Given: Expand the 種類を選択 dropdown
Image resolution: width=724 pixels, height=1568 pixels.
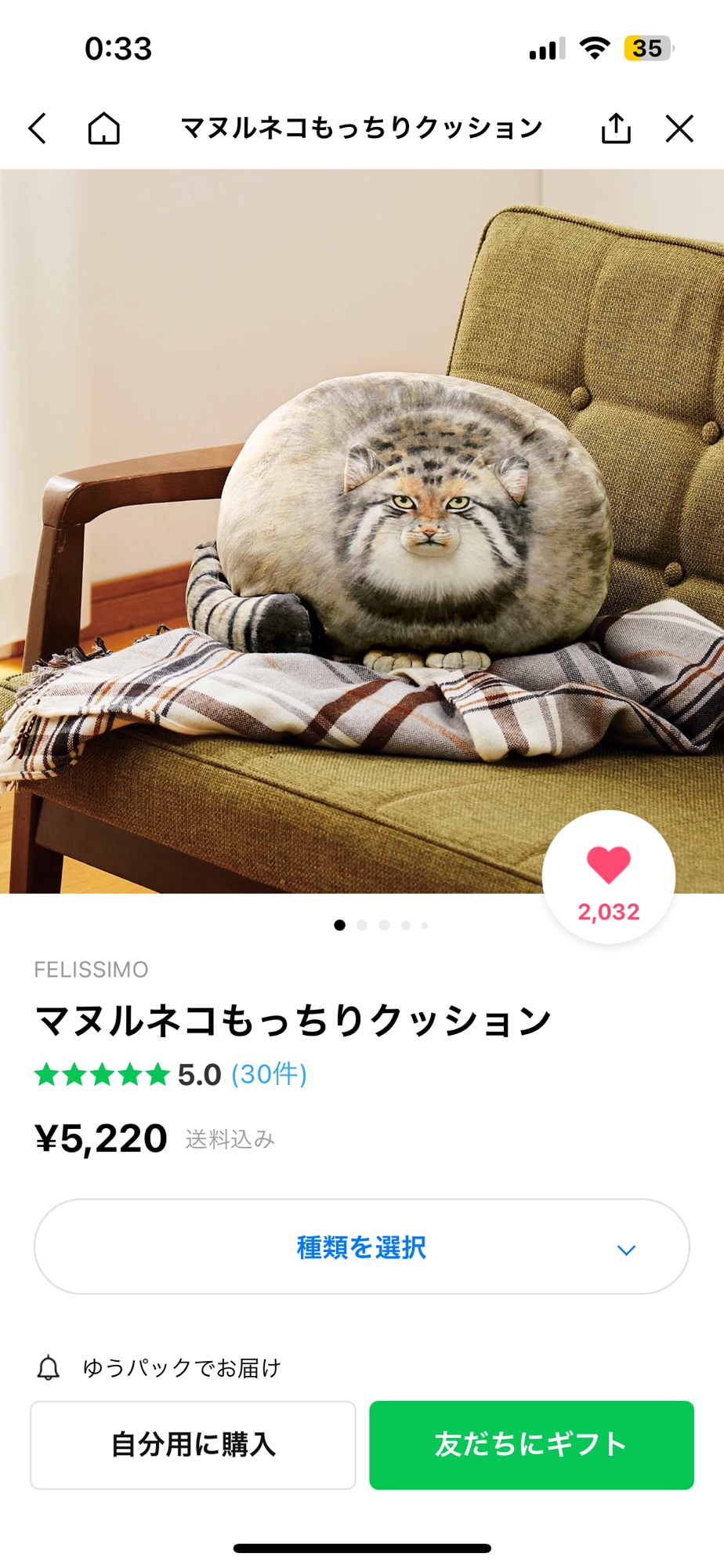Looking at the screenshot, I should 361,1247.
